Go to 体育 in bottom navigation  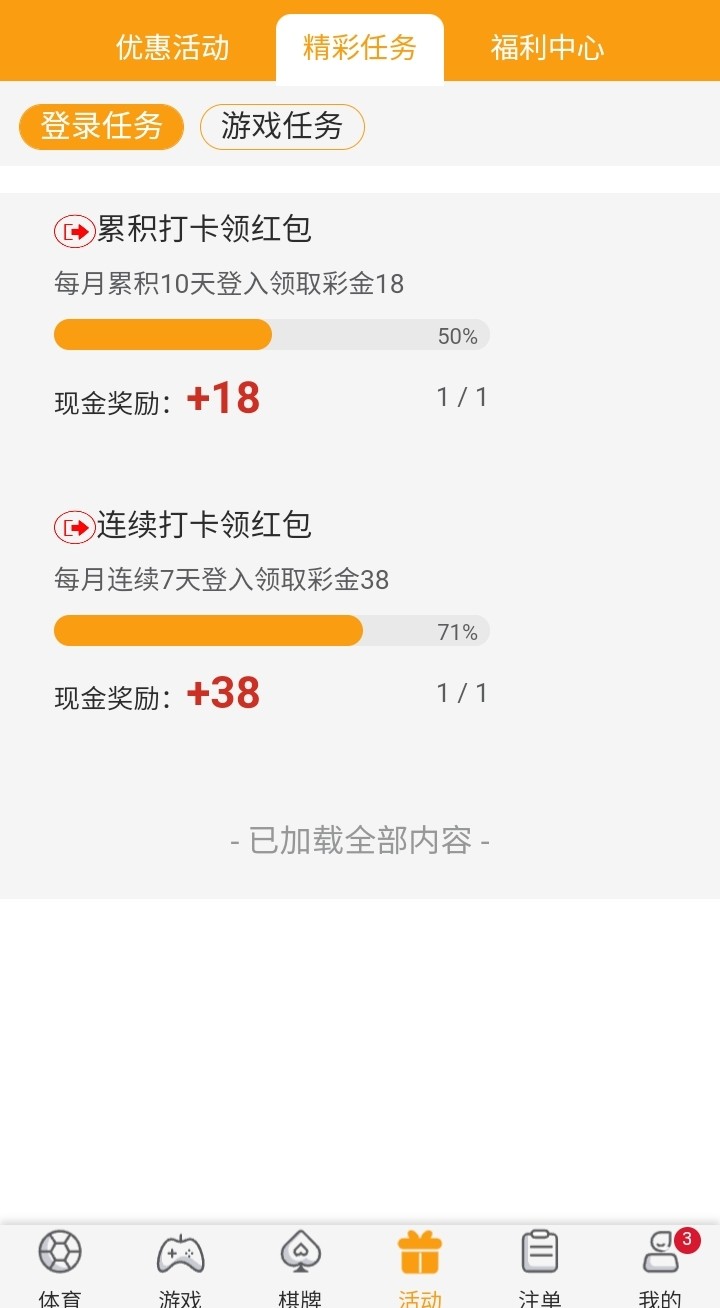click(x=60, y=1267)
